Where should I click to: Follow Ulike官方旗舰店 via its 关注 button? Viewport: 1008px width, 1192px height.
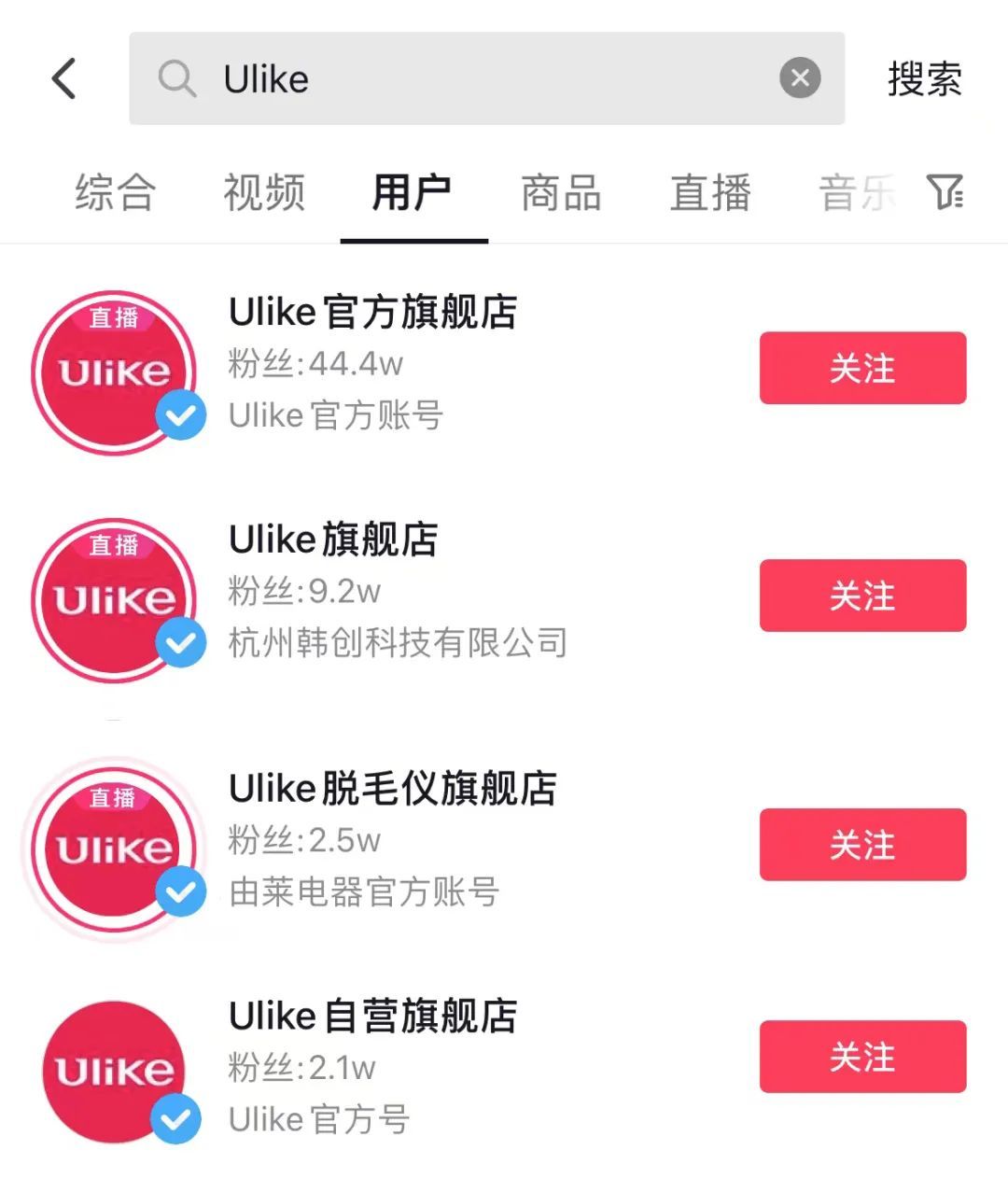(x=862, y=369)
